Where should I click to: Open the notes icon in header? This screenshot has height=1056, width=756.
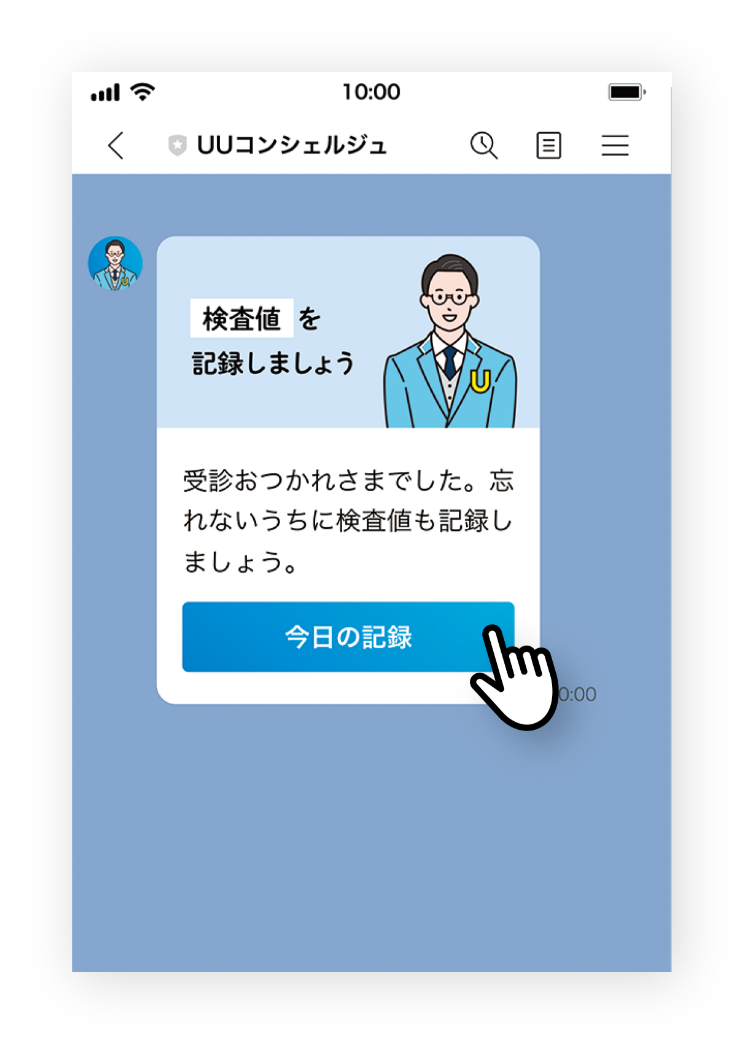[x=549, y=146]
